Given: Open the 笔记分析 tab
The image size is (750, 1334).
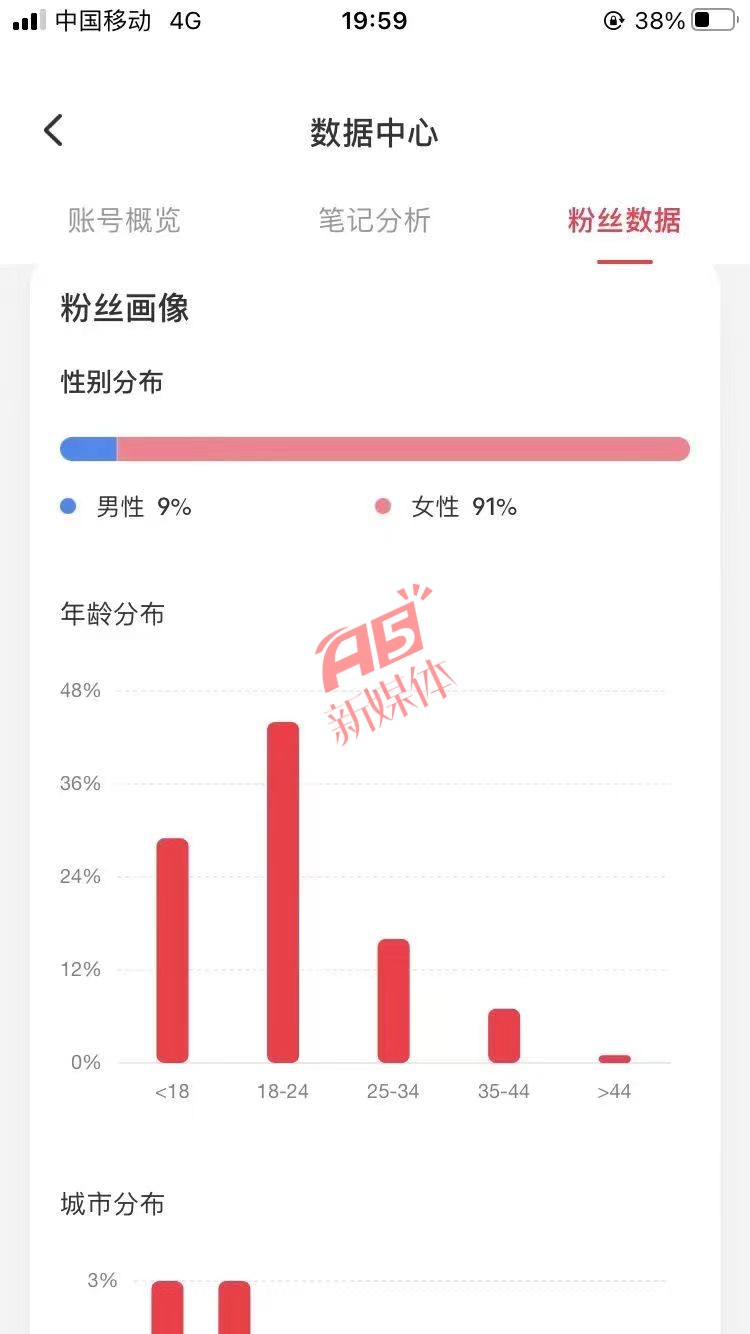Looking at the screenshot, I should [374, 220].
